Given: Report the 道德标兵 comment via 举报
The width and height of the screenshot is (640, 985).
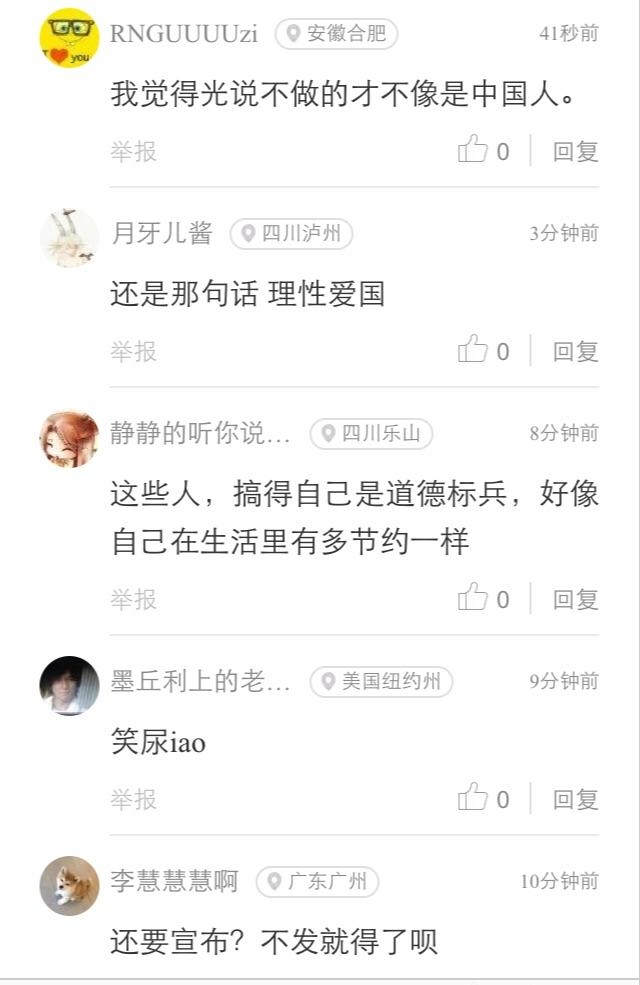Looking at the screenshot, I should coord(133,599).
